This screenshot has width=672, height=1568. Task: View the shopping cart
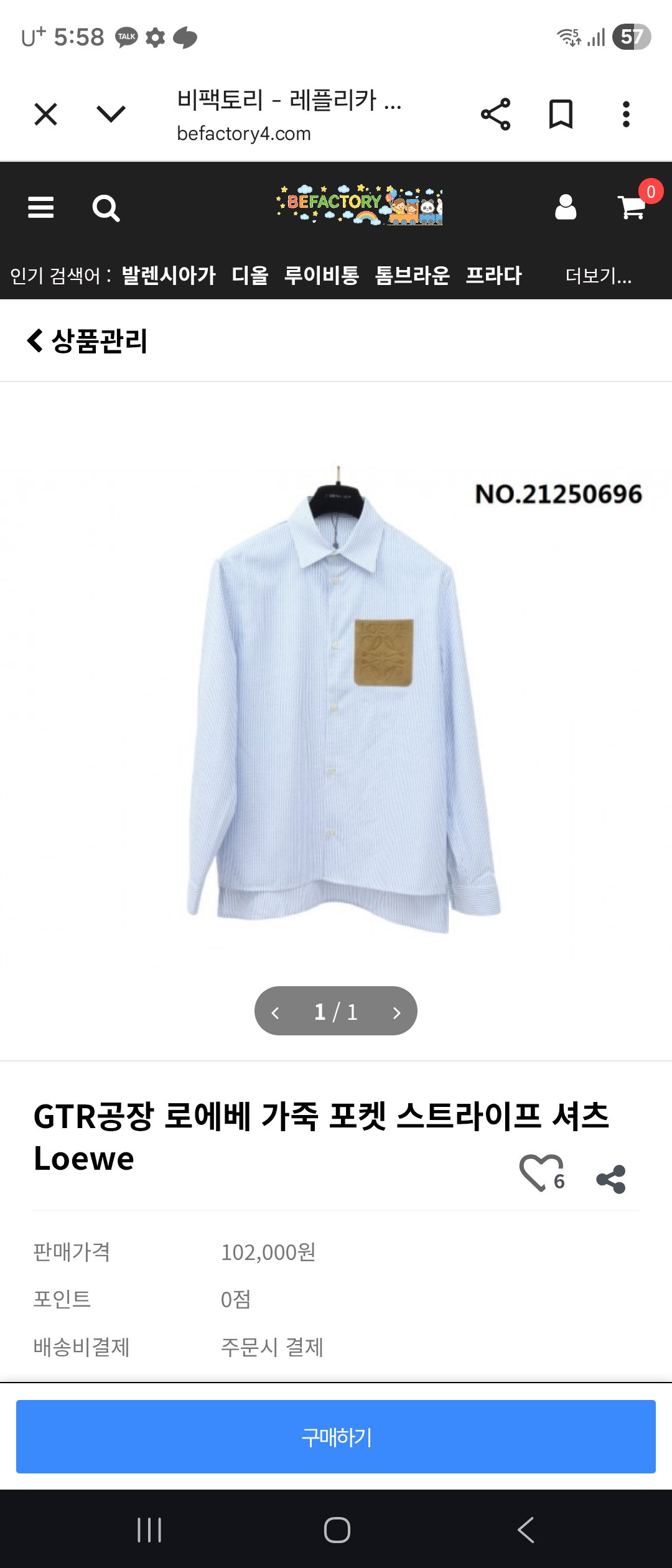click(632, 207)
